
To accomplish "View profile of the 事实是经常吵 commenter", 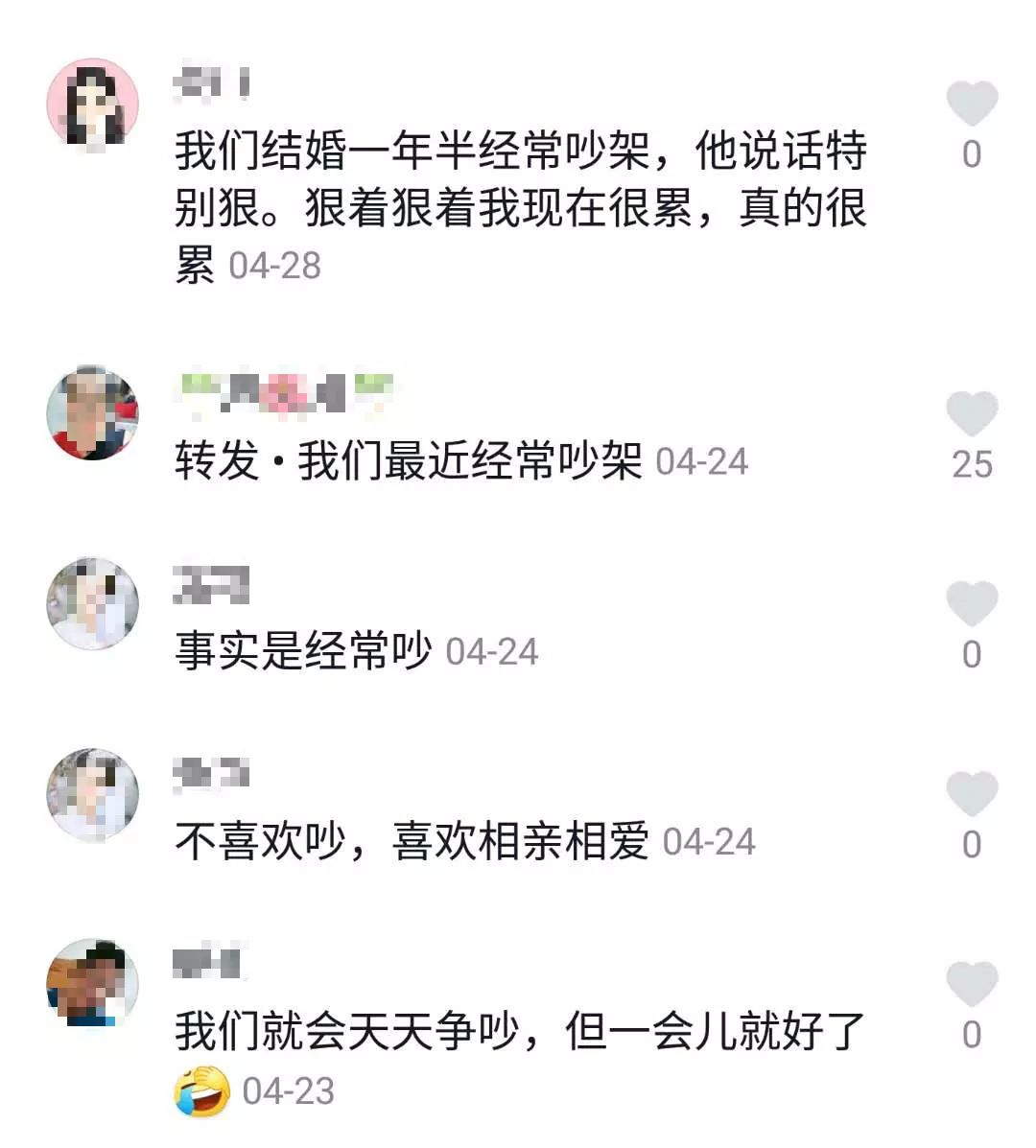I will coord(93,603).
